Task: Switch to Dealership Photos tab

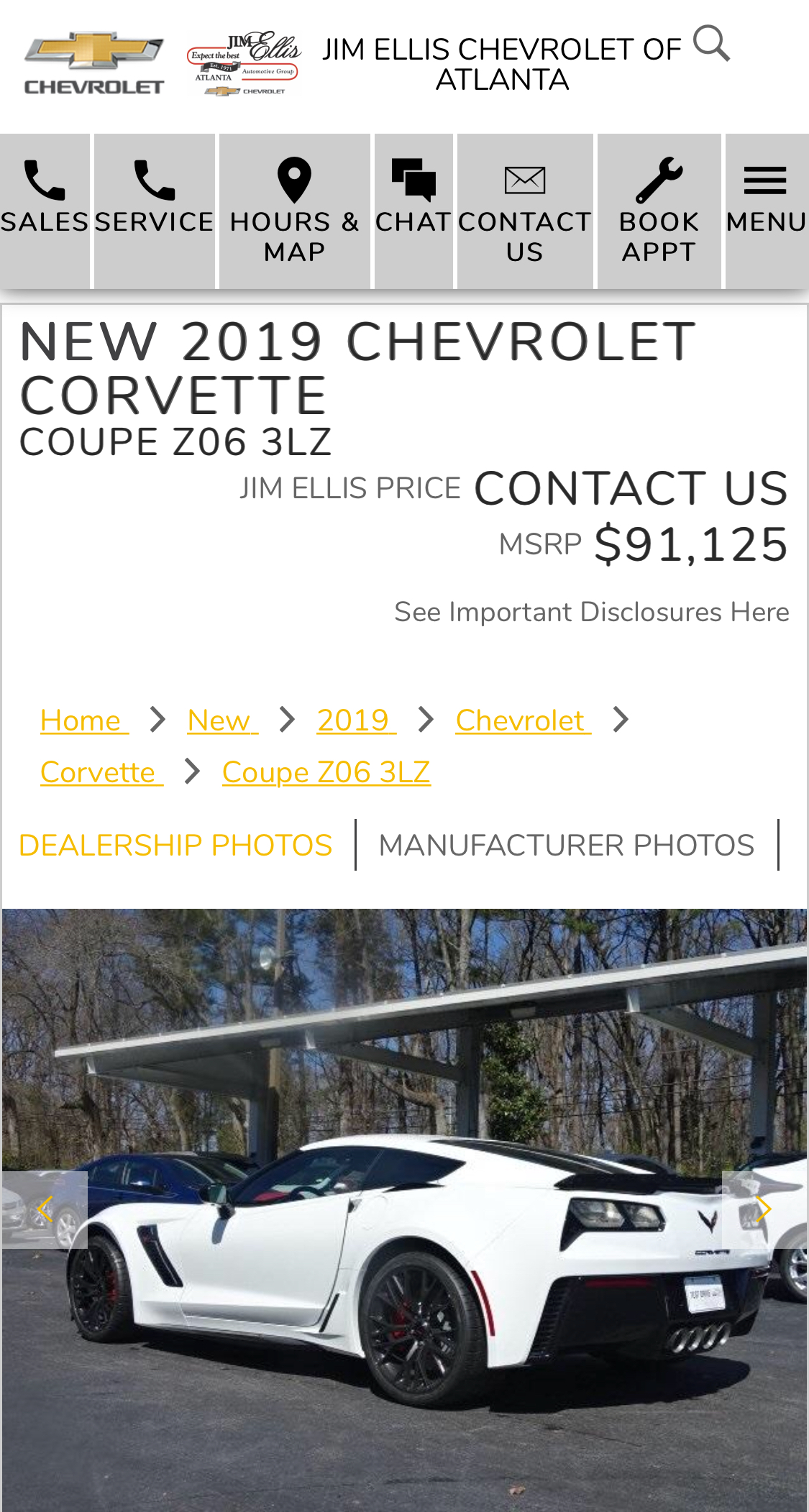Action: coord(175,846)
